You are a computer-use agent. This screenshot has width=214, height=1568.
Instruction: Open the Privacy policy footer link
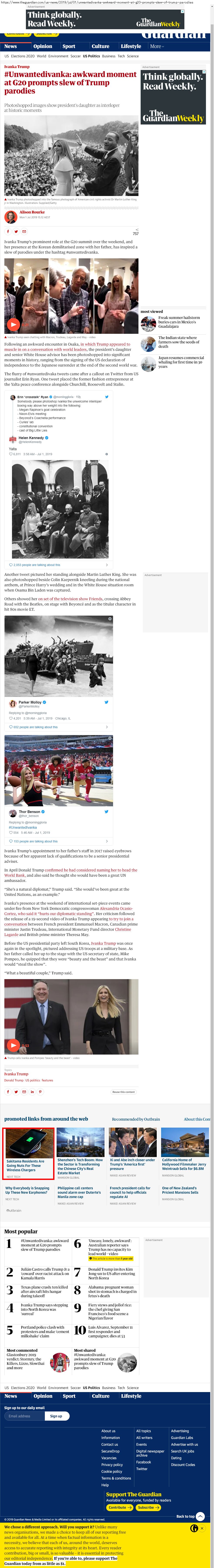pyautogui.click(x=112, y=1464)
